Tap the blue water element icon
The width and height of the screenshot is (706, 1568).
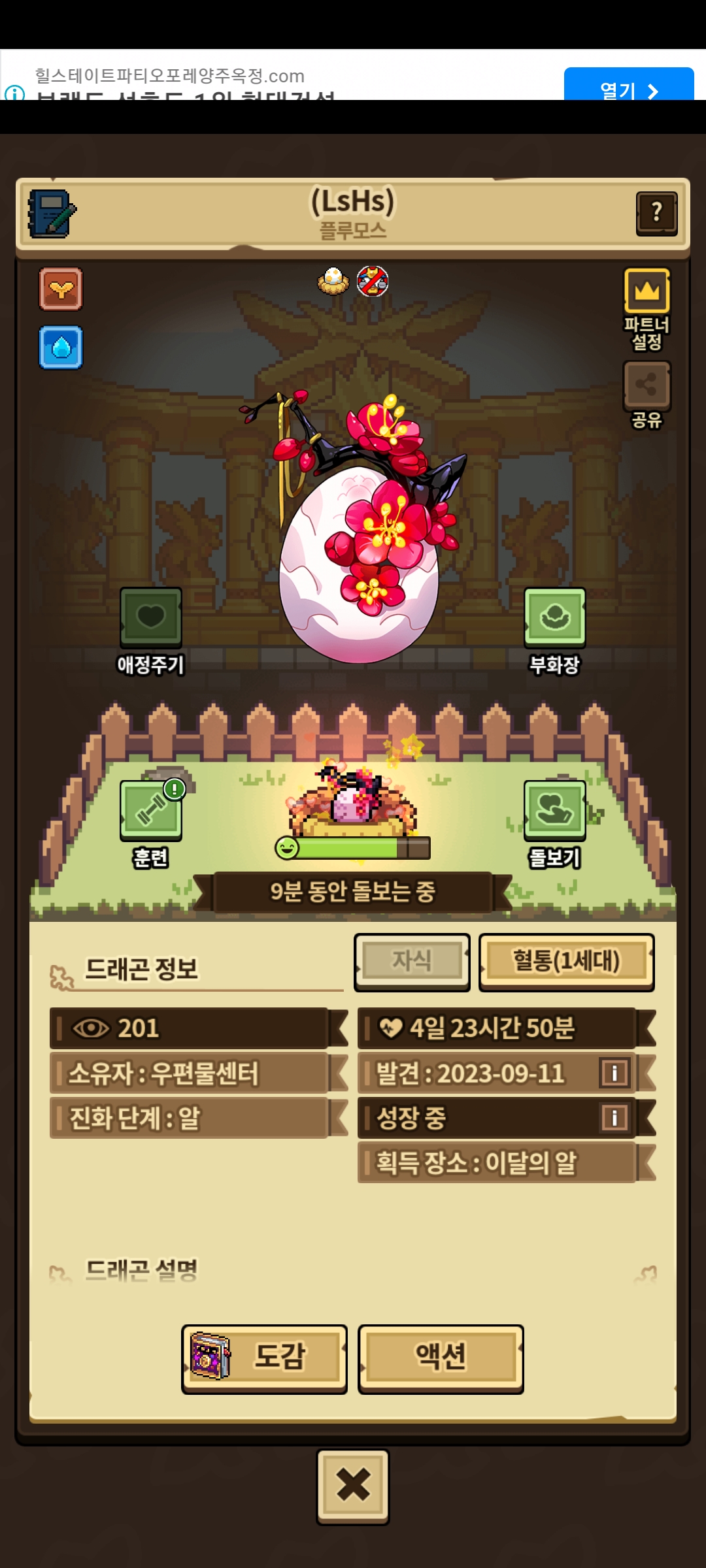coord(61,347)
